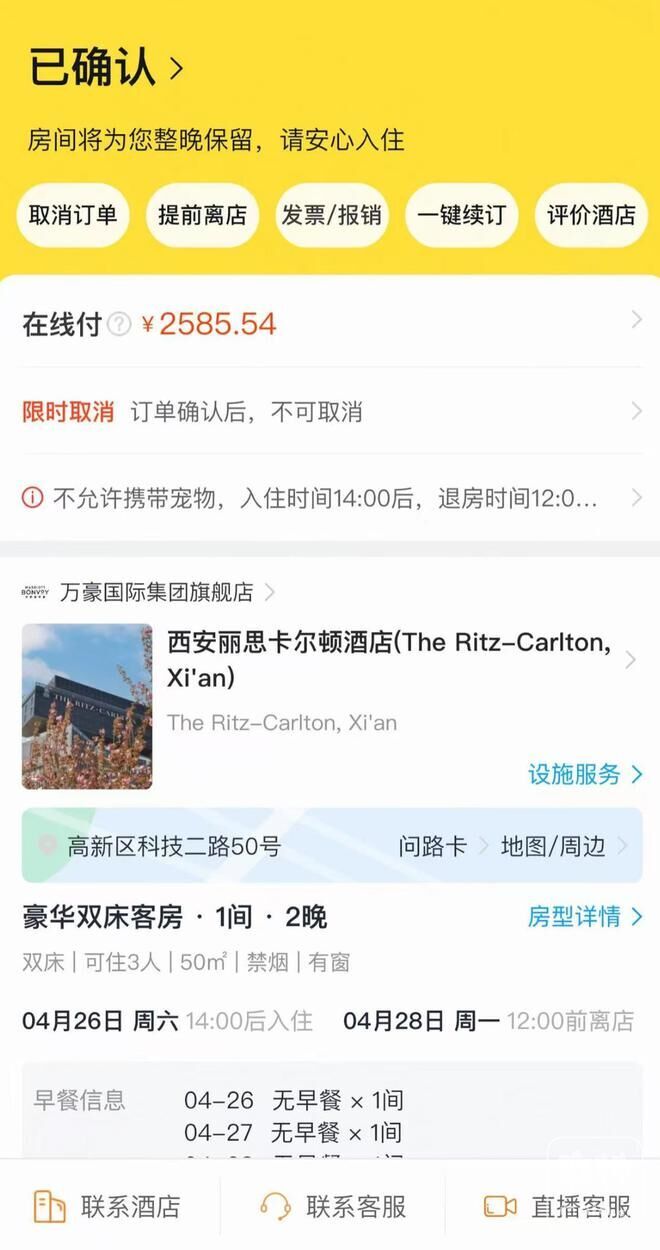
Task: Select 提前离店 to check out early
Action: coord(202,215)
